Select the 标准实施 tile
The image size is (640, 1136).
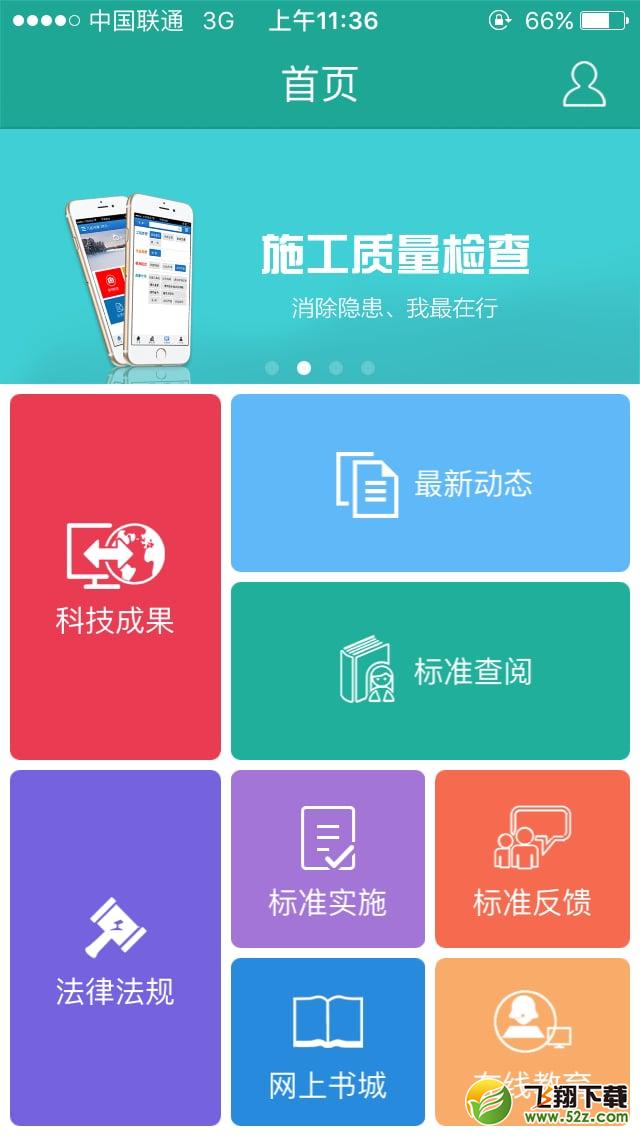click(328, 859)
